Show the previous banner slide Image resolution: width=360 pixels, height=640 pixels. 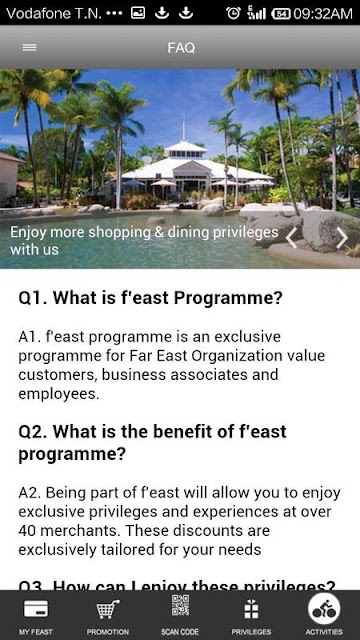pyautogui.click(x=291, y=238)
